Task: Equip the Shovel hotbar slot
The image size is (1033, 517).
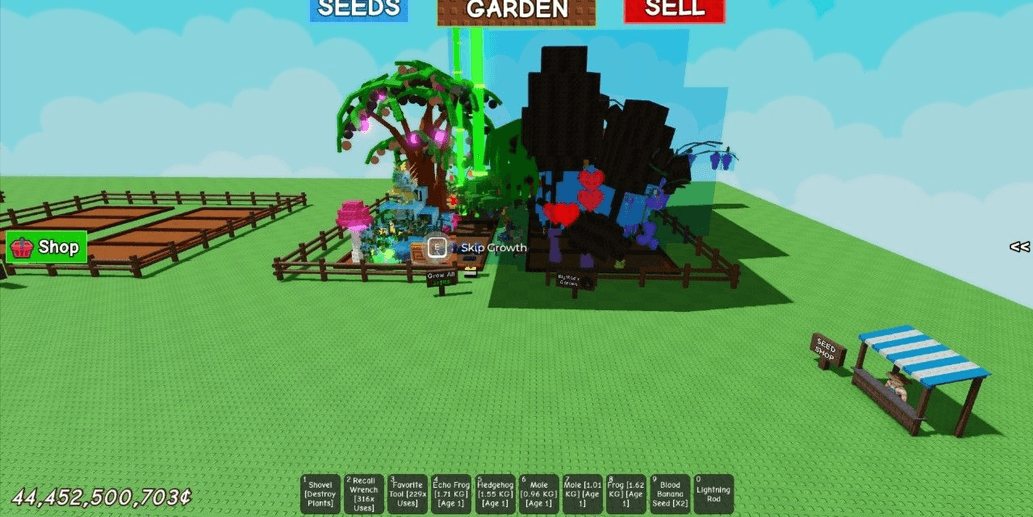Action: [320, 494]
